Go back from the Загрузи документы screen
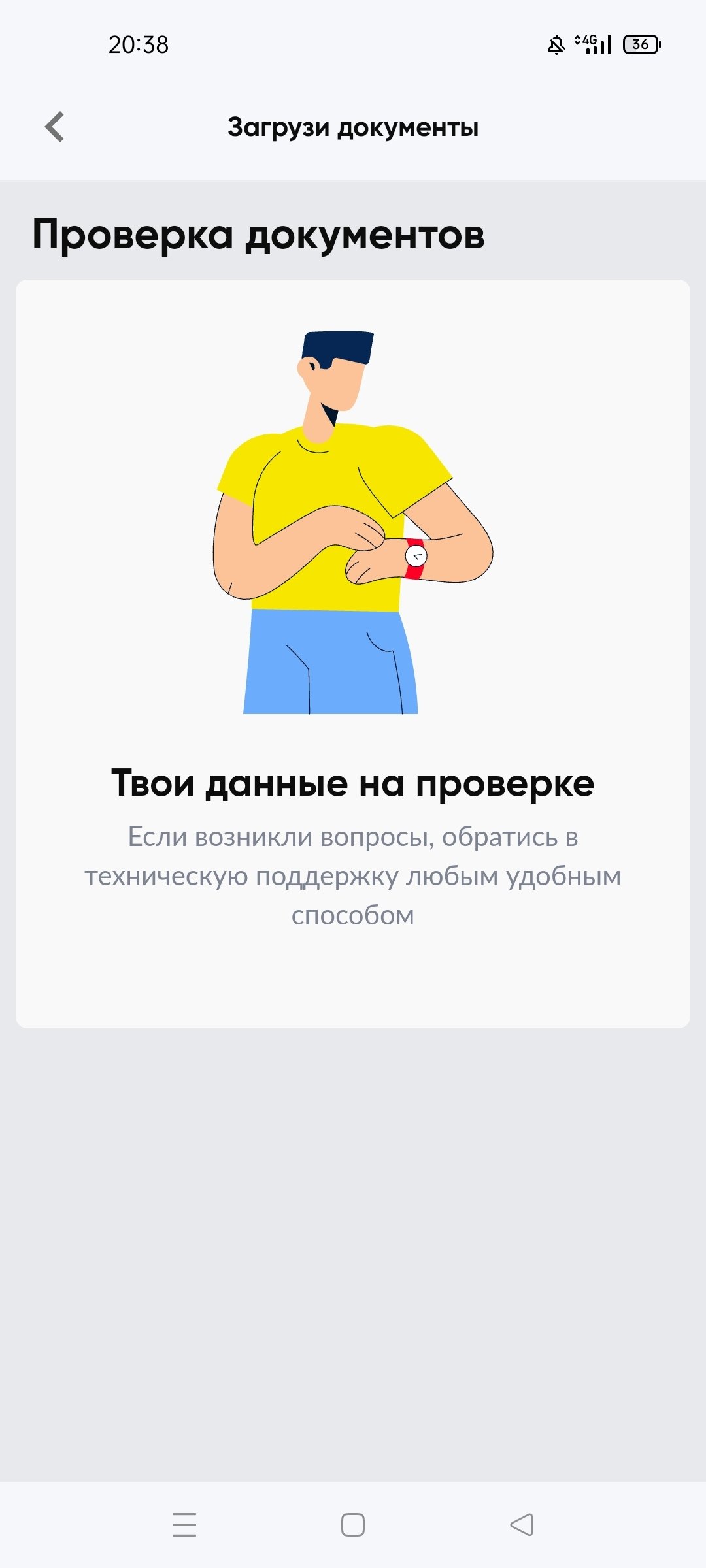 pos(55,127)
